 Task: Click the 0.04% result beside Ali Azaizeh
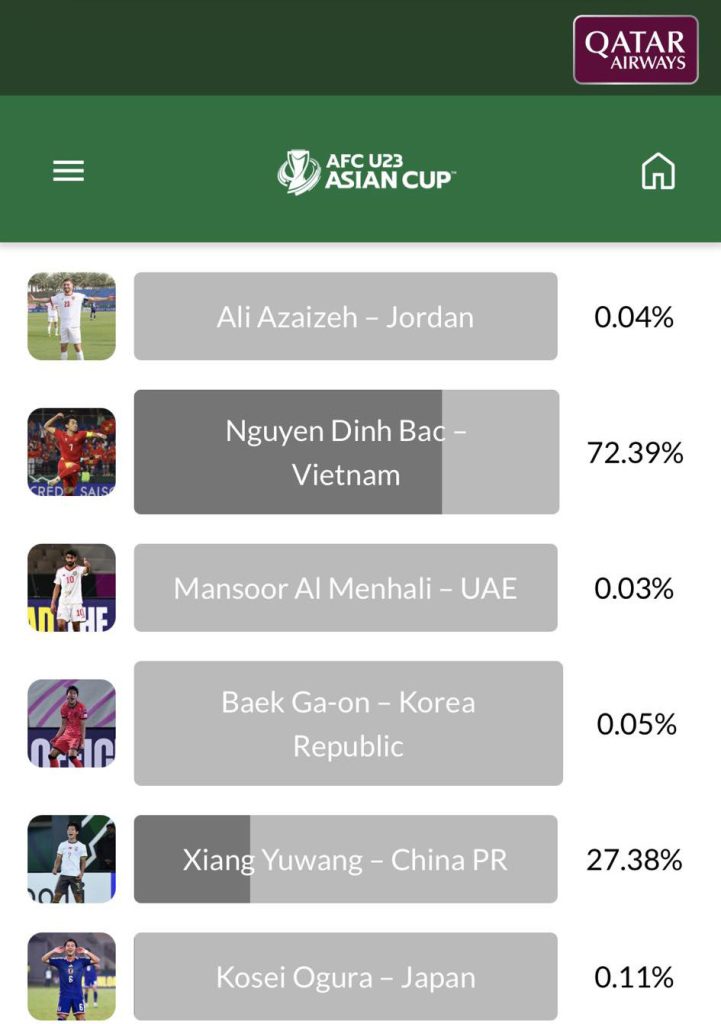click(632, 317)
